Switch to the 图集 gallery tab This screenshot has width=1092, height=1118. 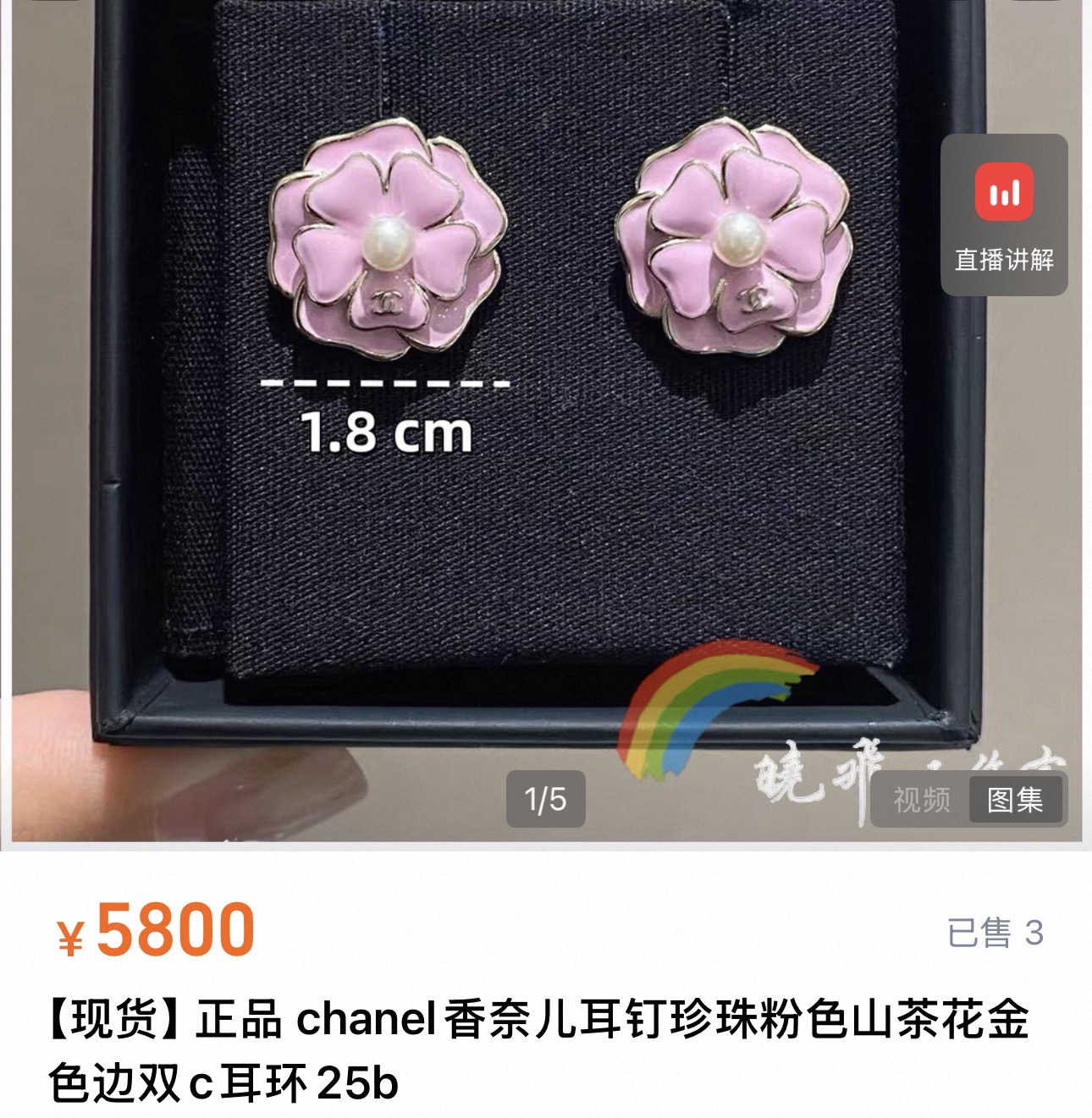pyautogui.click(x=1015, y=800)
